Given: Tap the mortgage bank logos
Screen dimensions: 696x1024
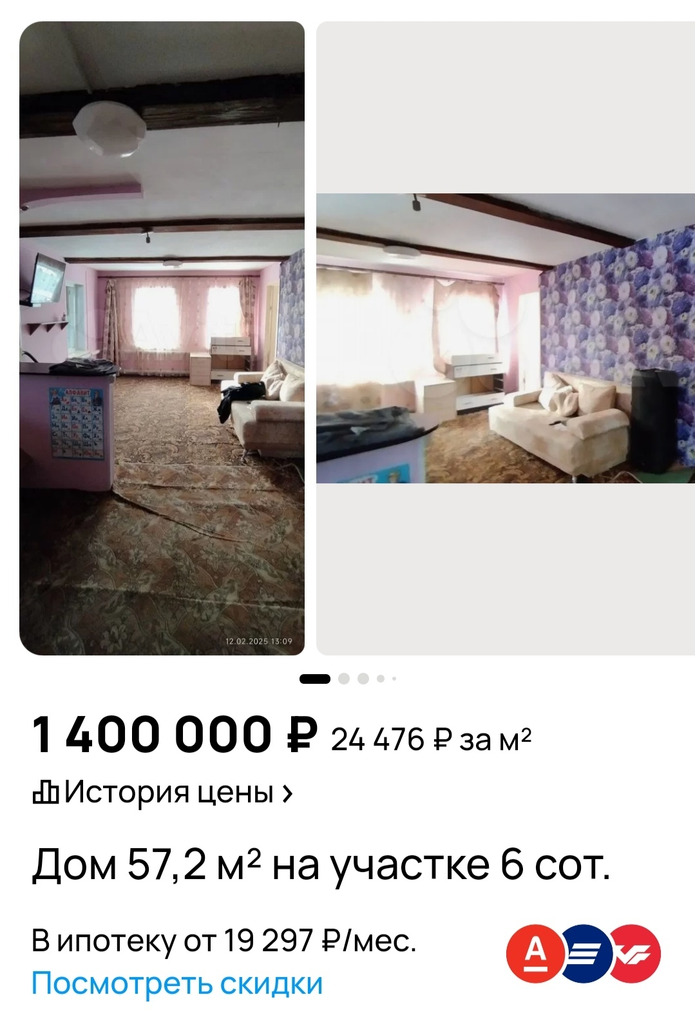Looking at the screenshot, I should [x=583, y=954].
